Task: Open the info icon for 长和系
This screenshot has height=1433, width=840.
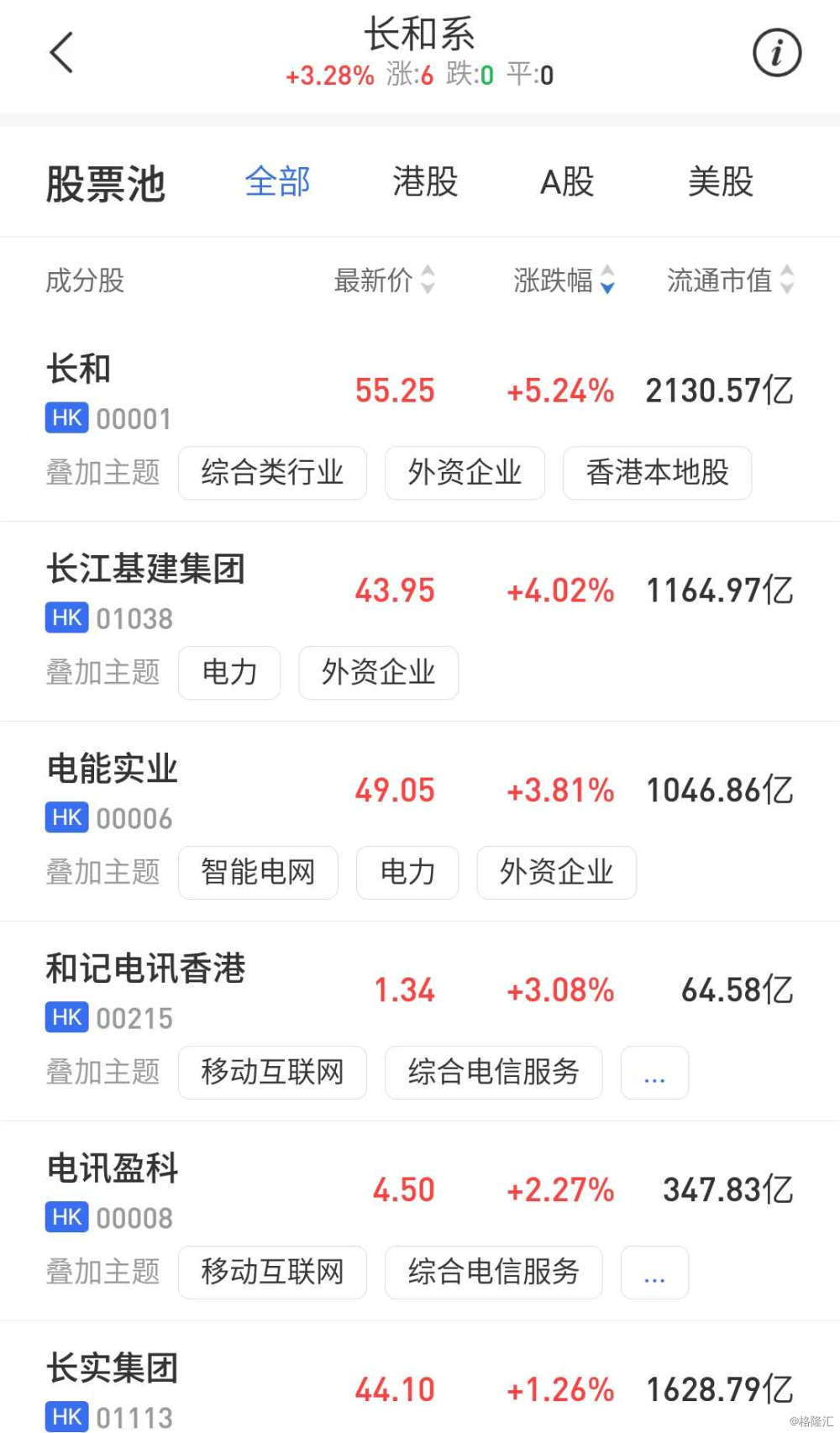Action: click(776, 52)
